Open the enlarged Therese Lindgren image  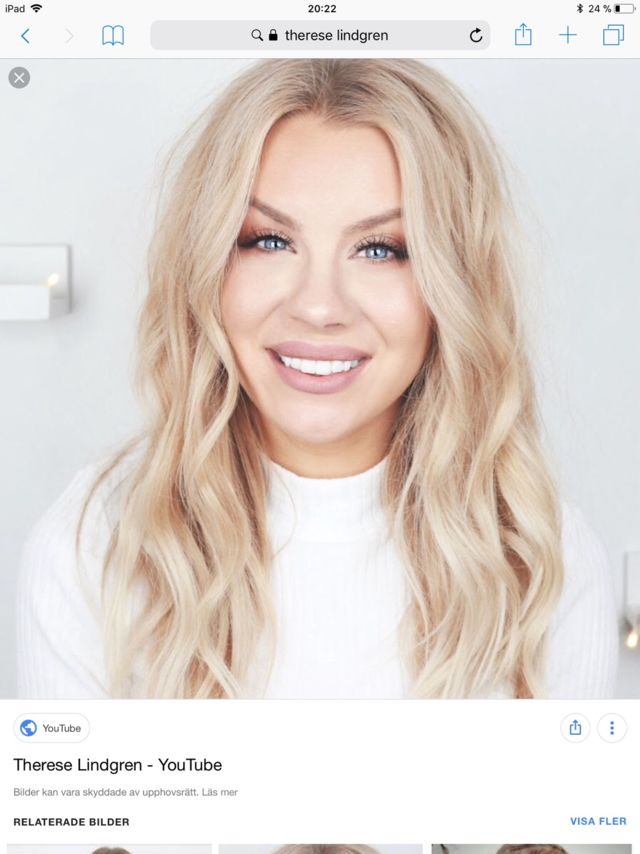coord(320,380)
